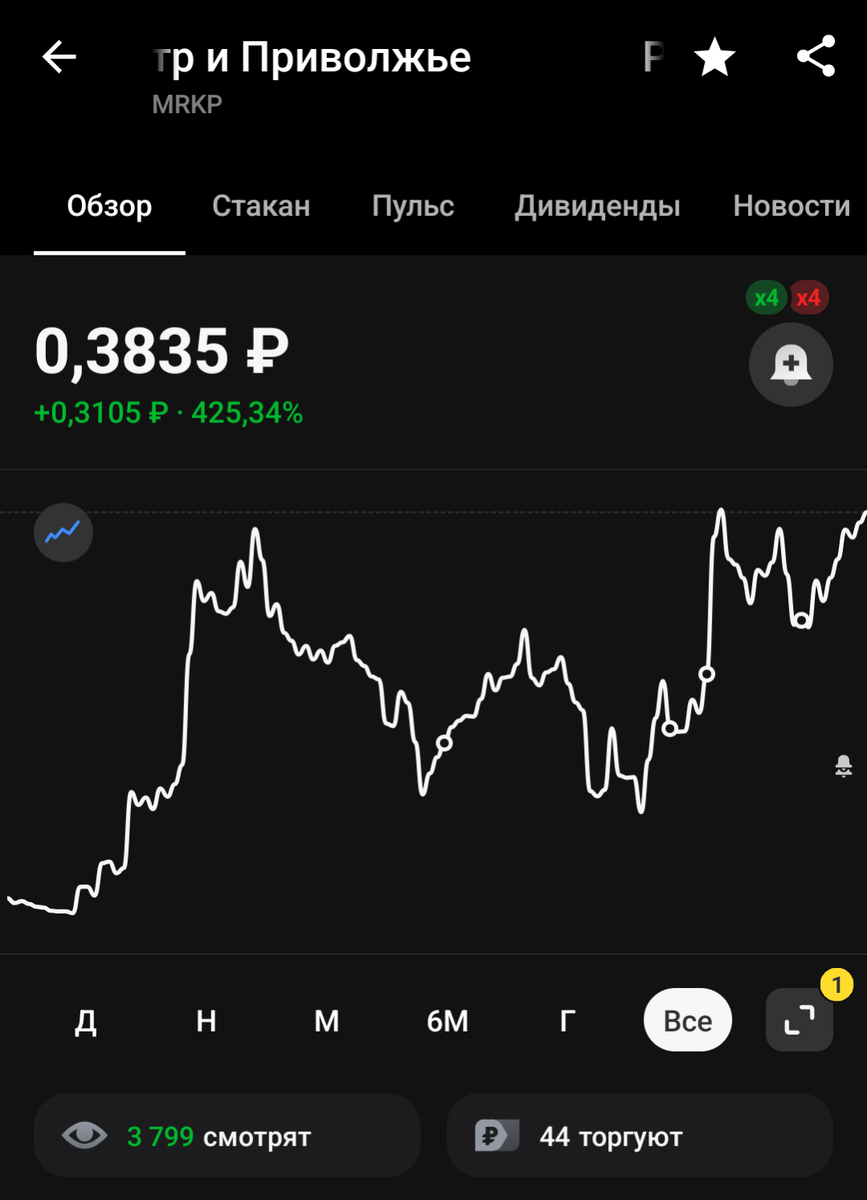867x1200 pixels.
Task: Expand the chart to fullscreen
Action: click(799, 1020)
